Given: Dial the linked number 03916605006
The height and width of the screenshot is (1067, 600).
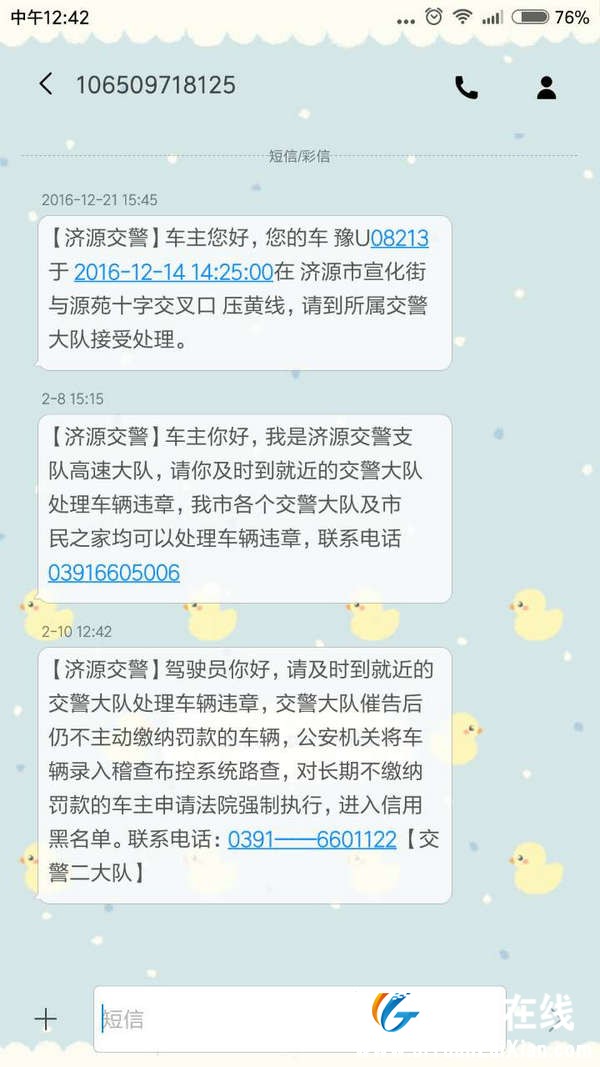Looking at the screenshot, I should pos(114,573).
